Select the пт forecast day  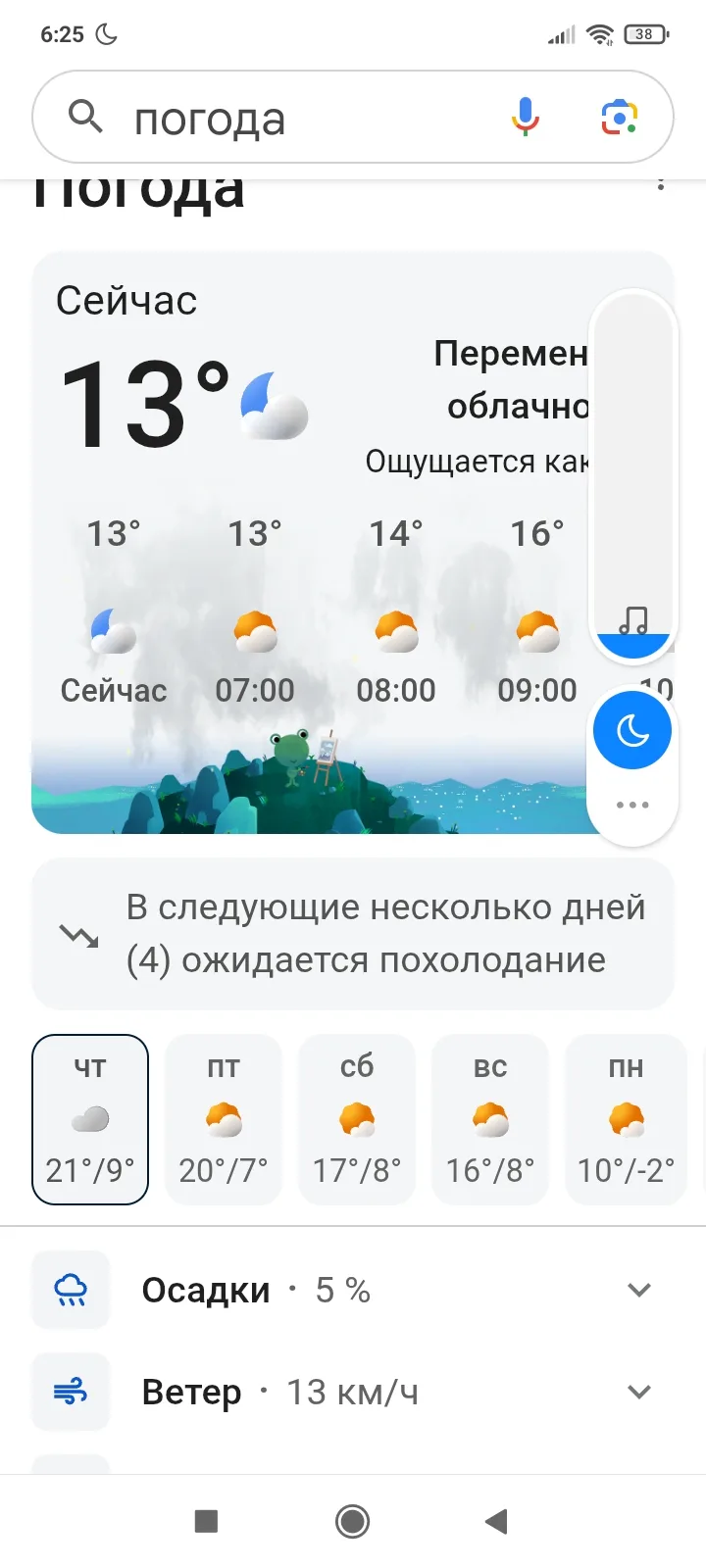(x=224, y=1119)
